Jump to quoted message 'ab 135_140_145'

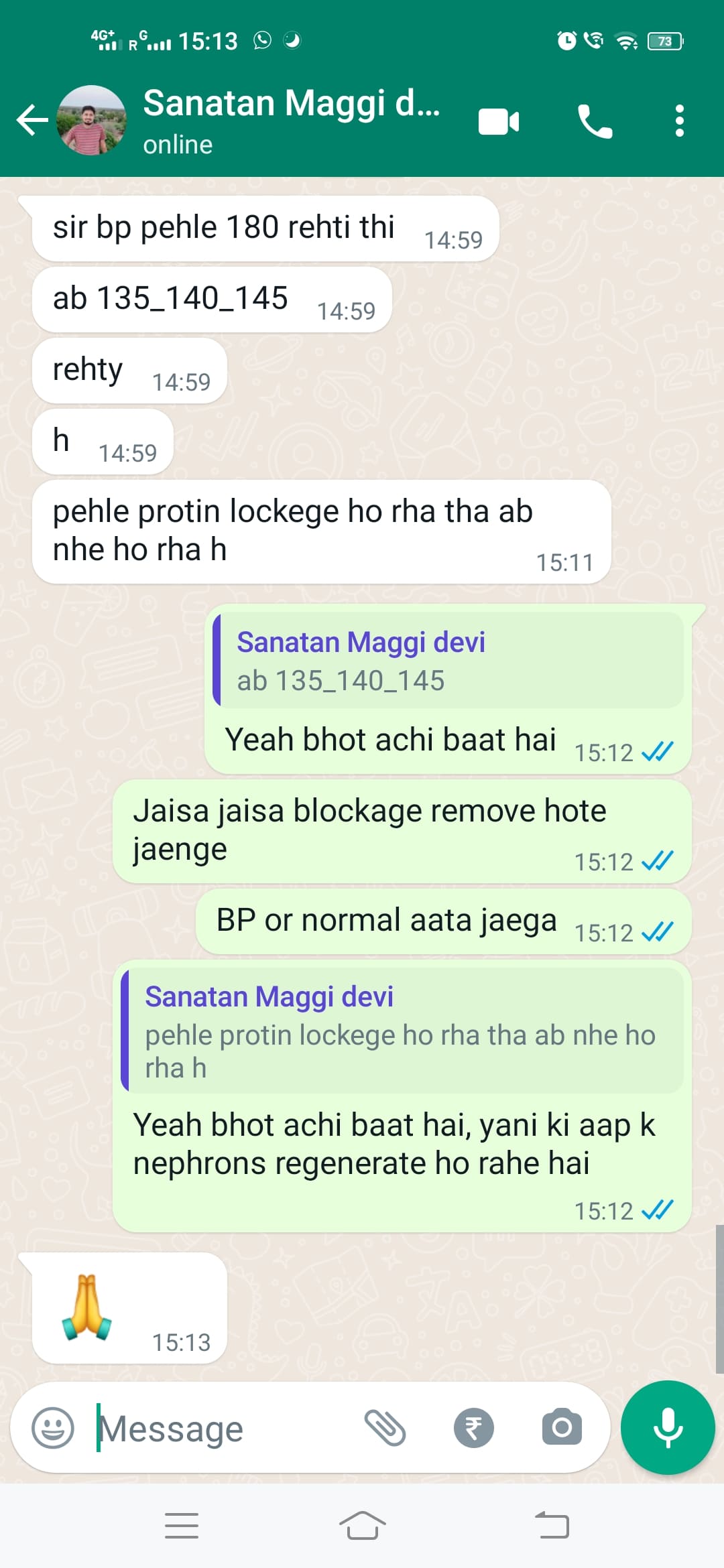coord(447,661)
